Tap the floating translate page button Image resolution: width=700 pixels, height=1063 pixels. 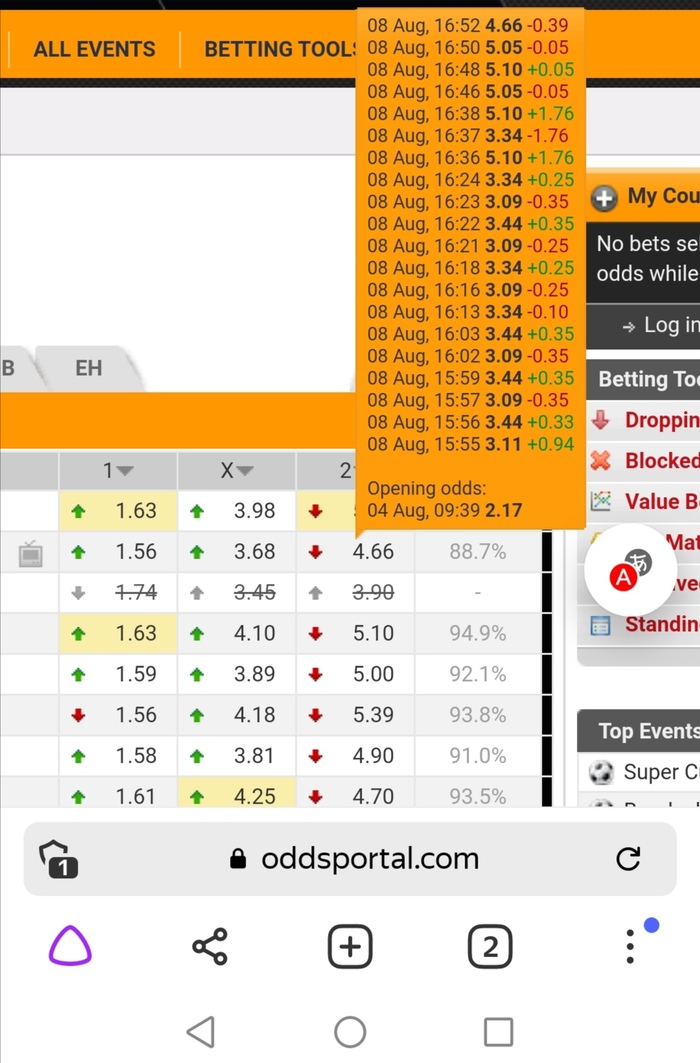coord(631,570)
